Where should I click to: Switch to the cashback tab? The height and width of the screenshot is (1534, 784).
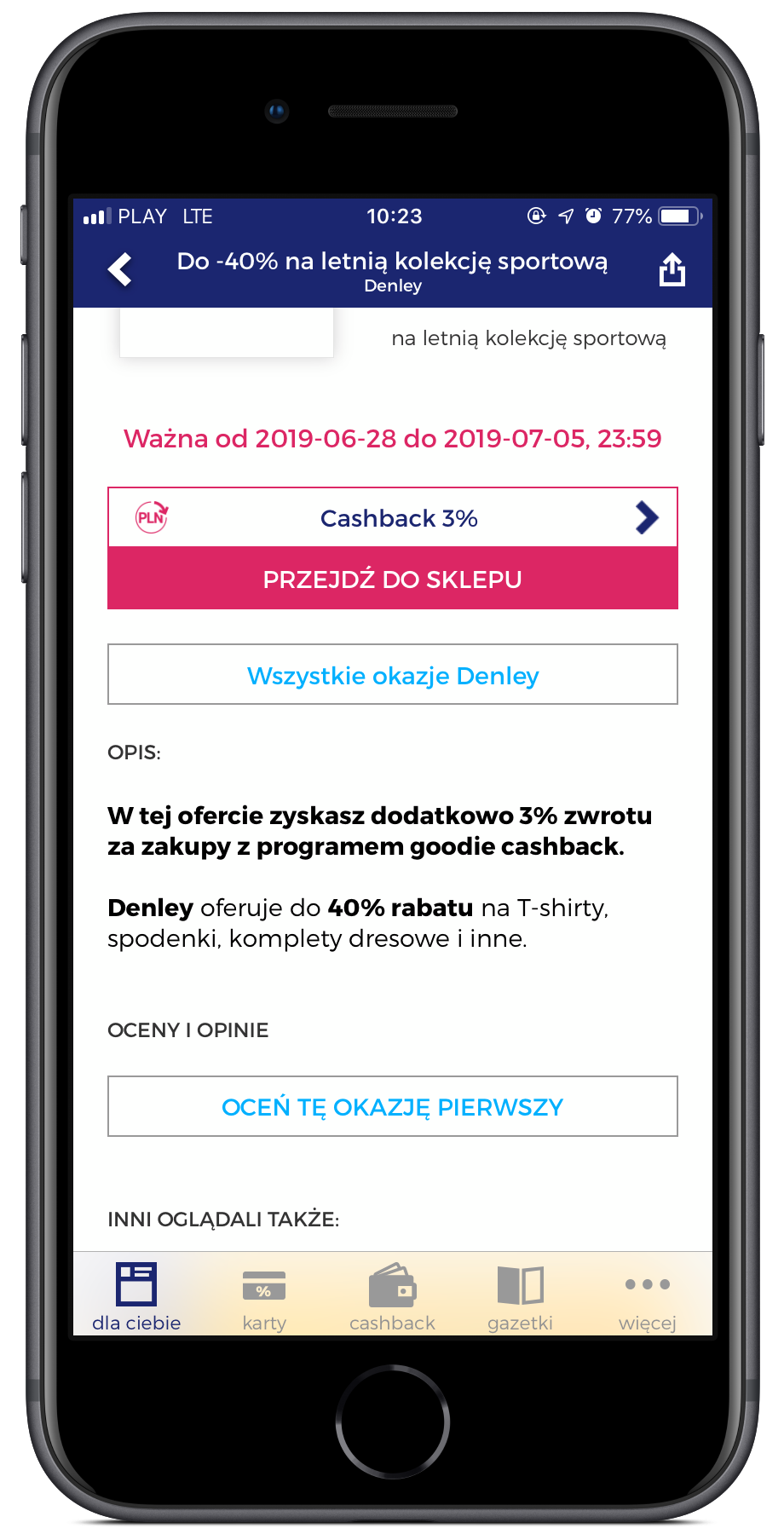[x=392, y=1295]
